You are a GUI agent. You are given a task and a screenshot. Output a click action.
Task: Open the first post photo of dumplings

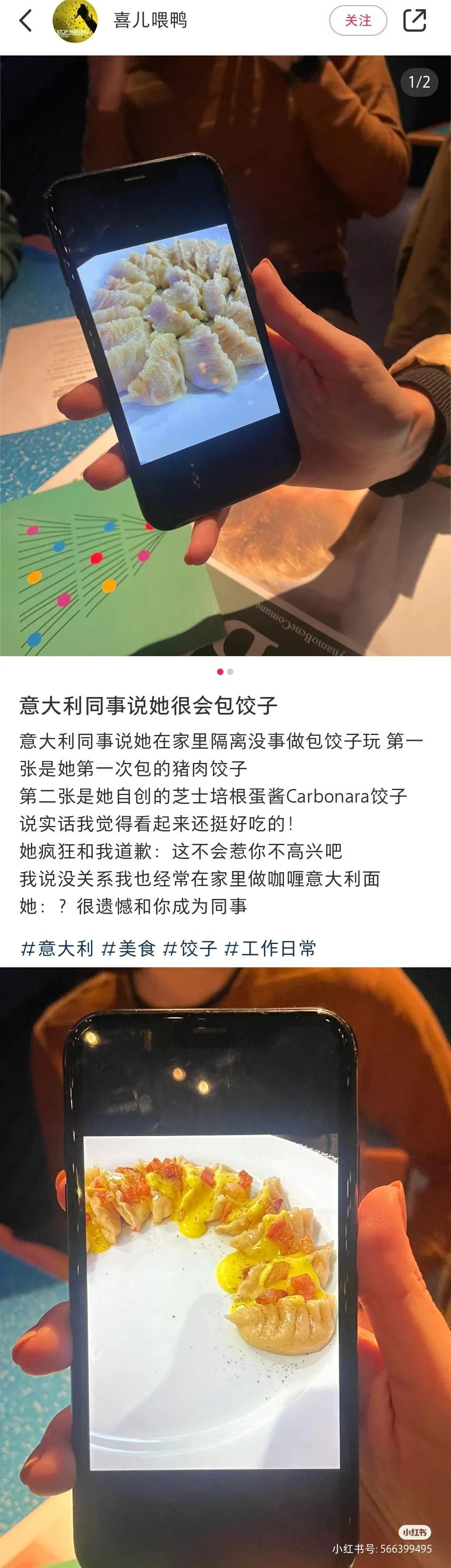(x=225, y=355)
